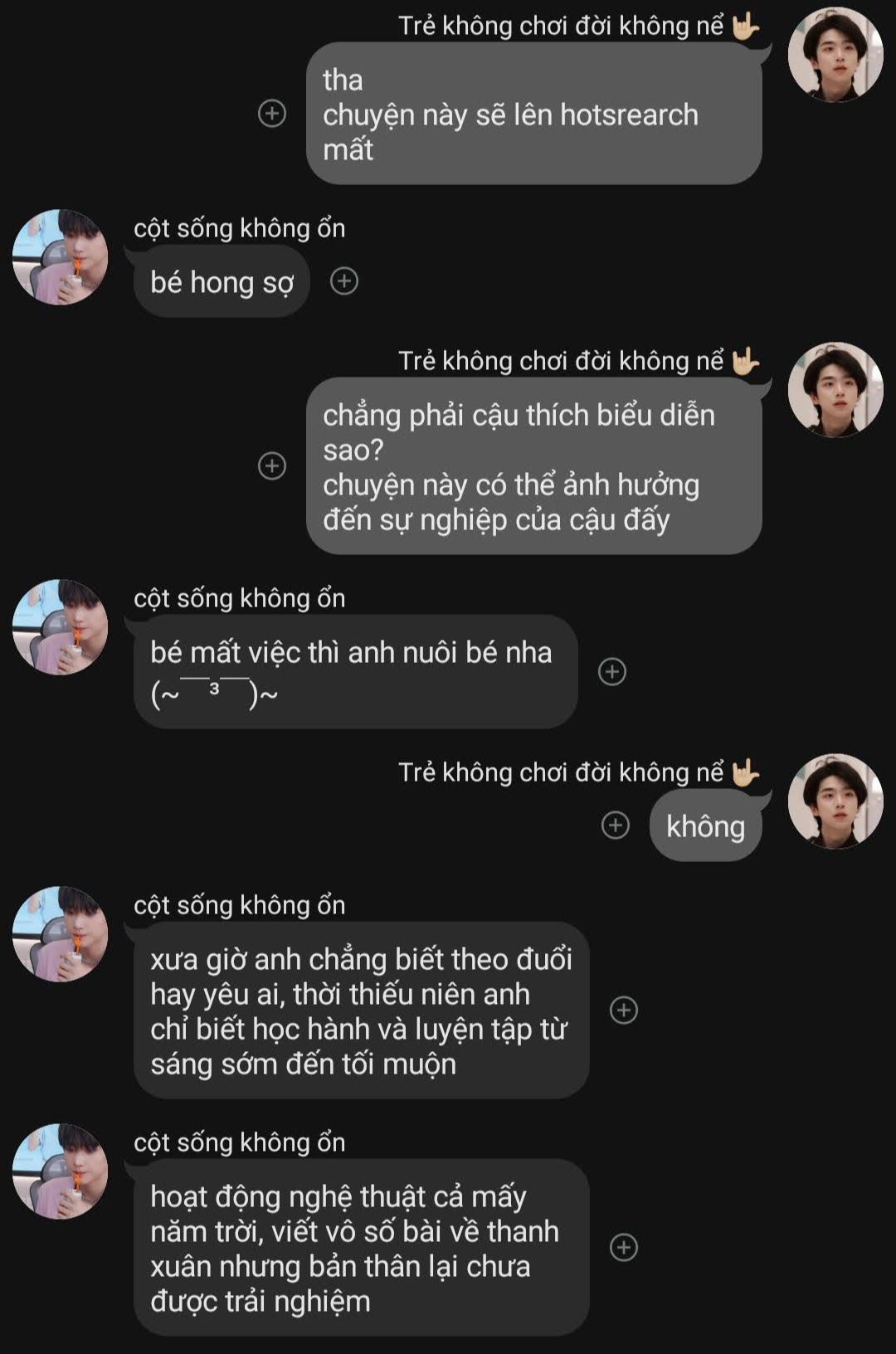Open the sender's avatar next to the 'không' message
The width and height of the screenshot is (896, 1354).
(x=835, y=801)
